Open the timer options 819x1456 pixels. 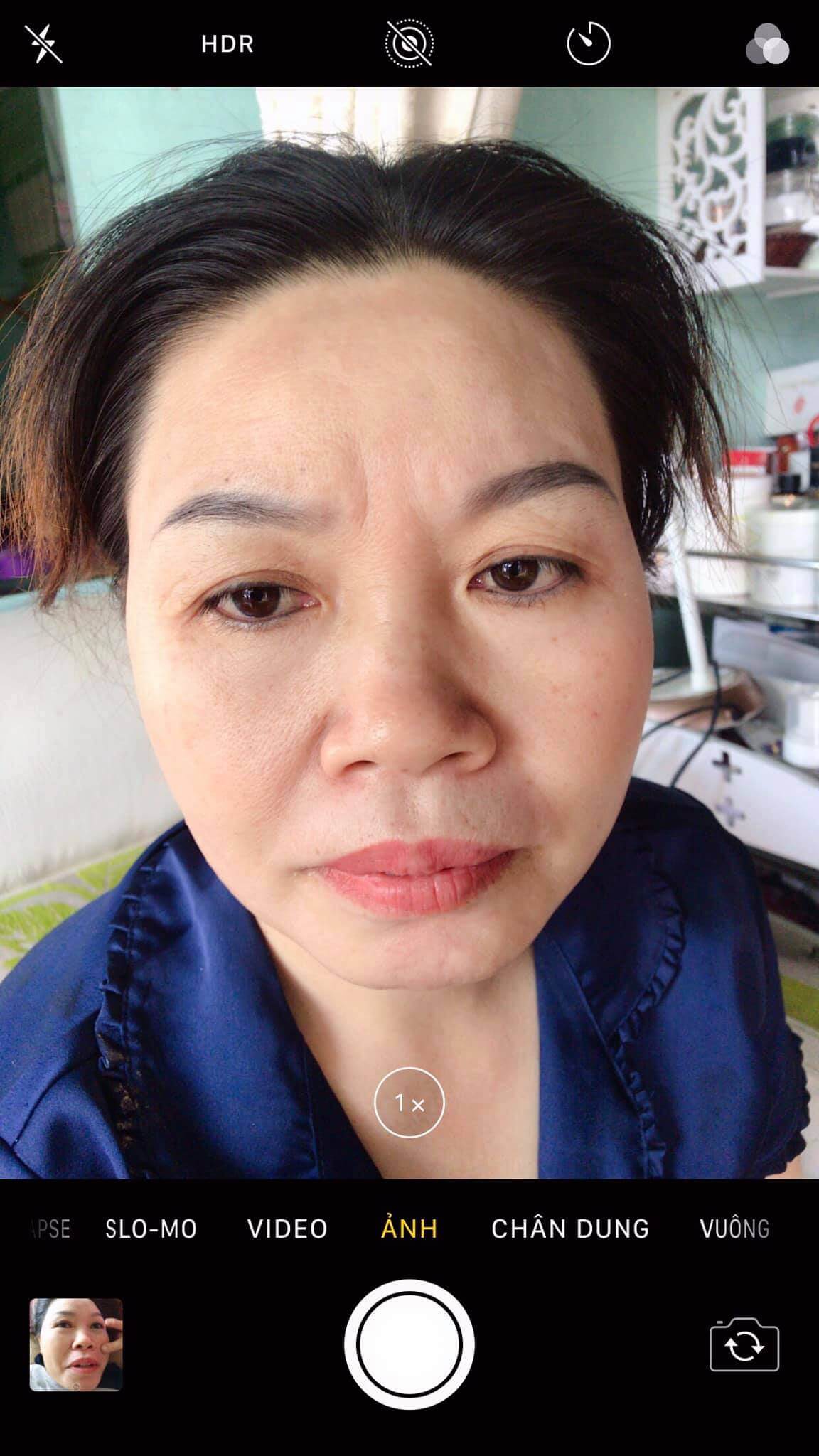point(589,44)
